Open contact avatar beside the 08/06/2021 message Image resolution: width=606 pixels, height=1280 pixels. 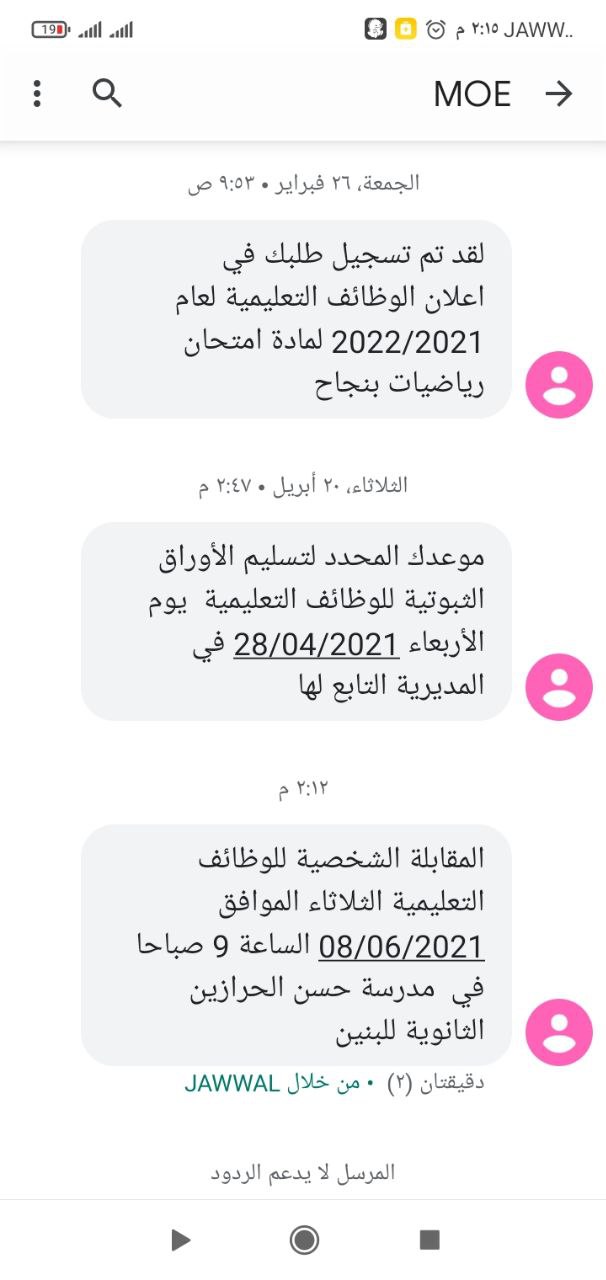559,1032
